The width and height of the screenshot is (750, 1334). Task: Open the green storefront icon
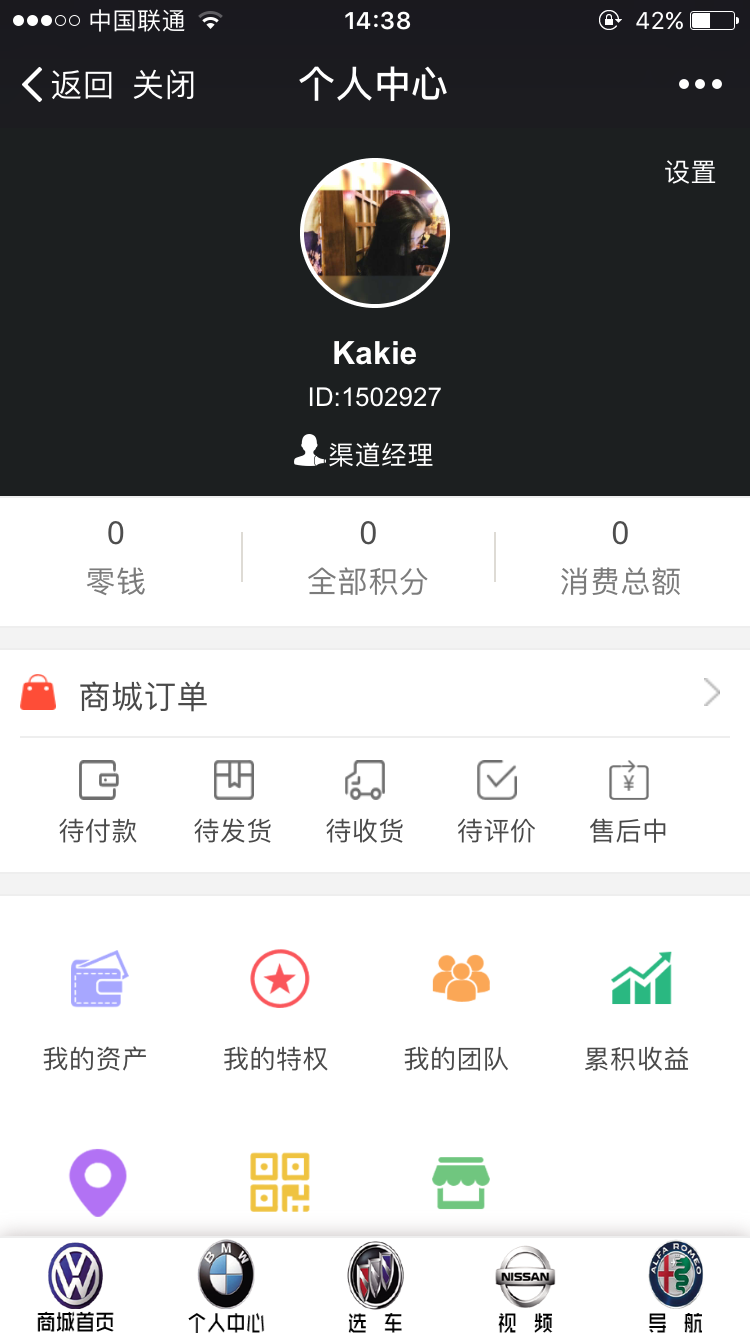pyautogui.click(x=458, y=1182)
